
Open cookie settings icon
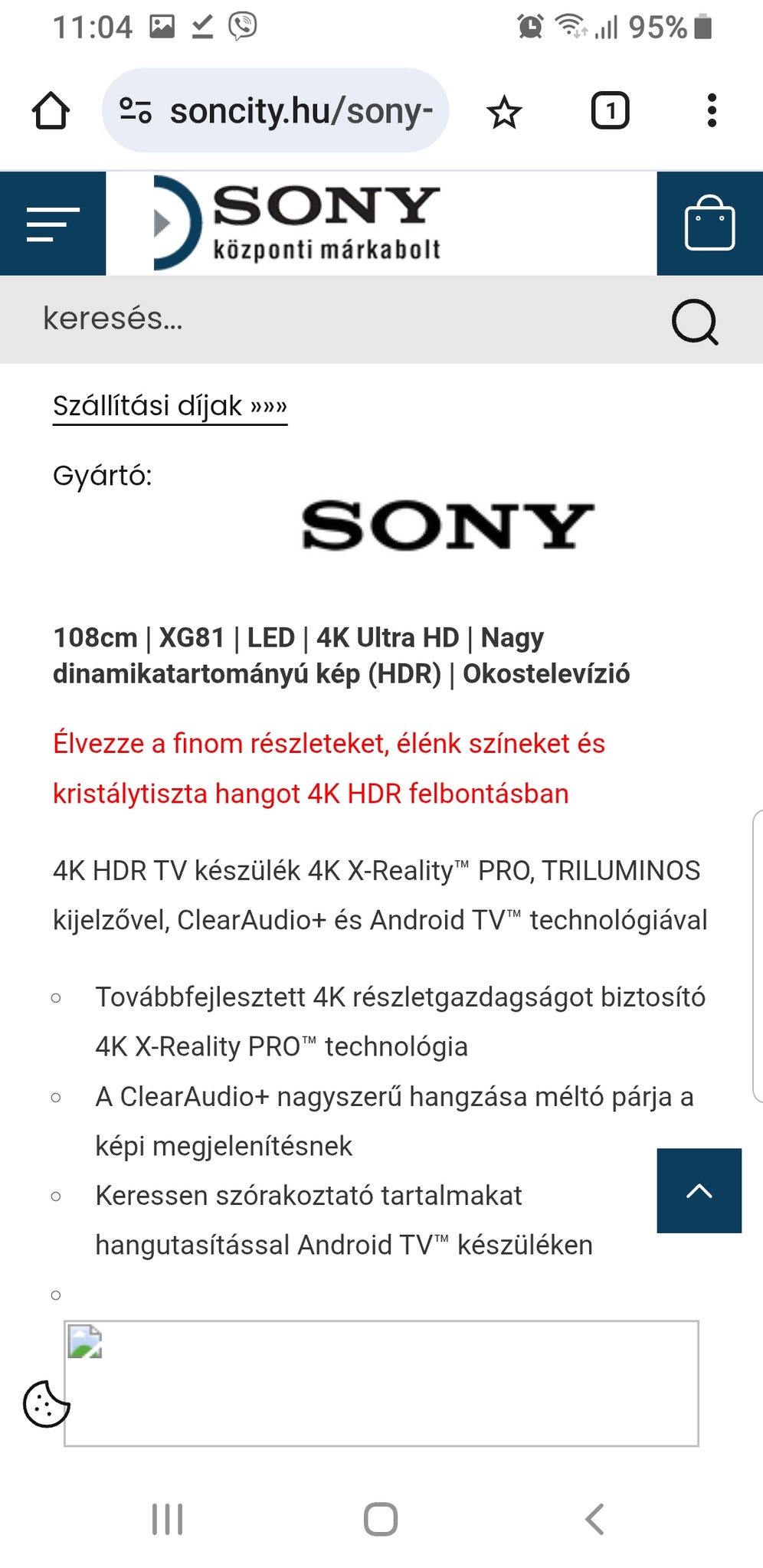[46, 1404]
